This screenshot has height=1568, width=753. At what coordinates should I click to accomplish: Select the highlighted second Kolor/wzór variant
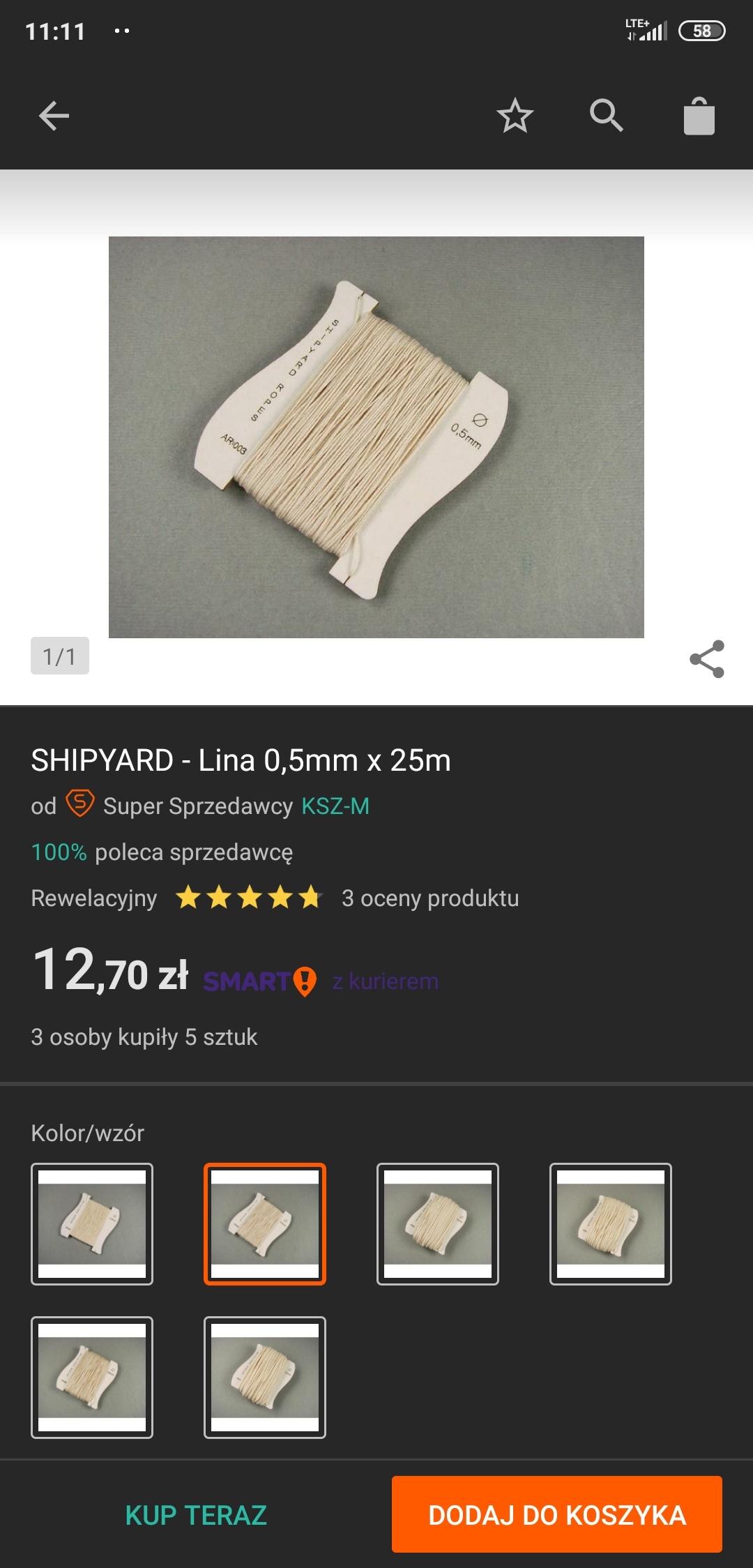point(265,1224)
